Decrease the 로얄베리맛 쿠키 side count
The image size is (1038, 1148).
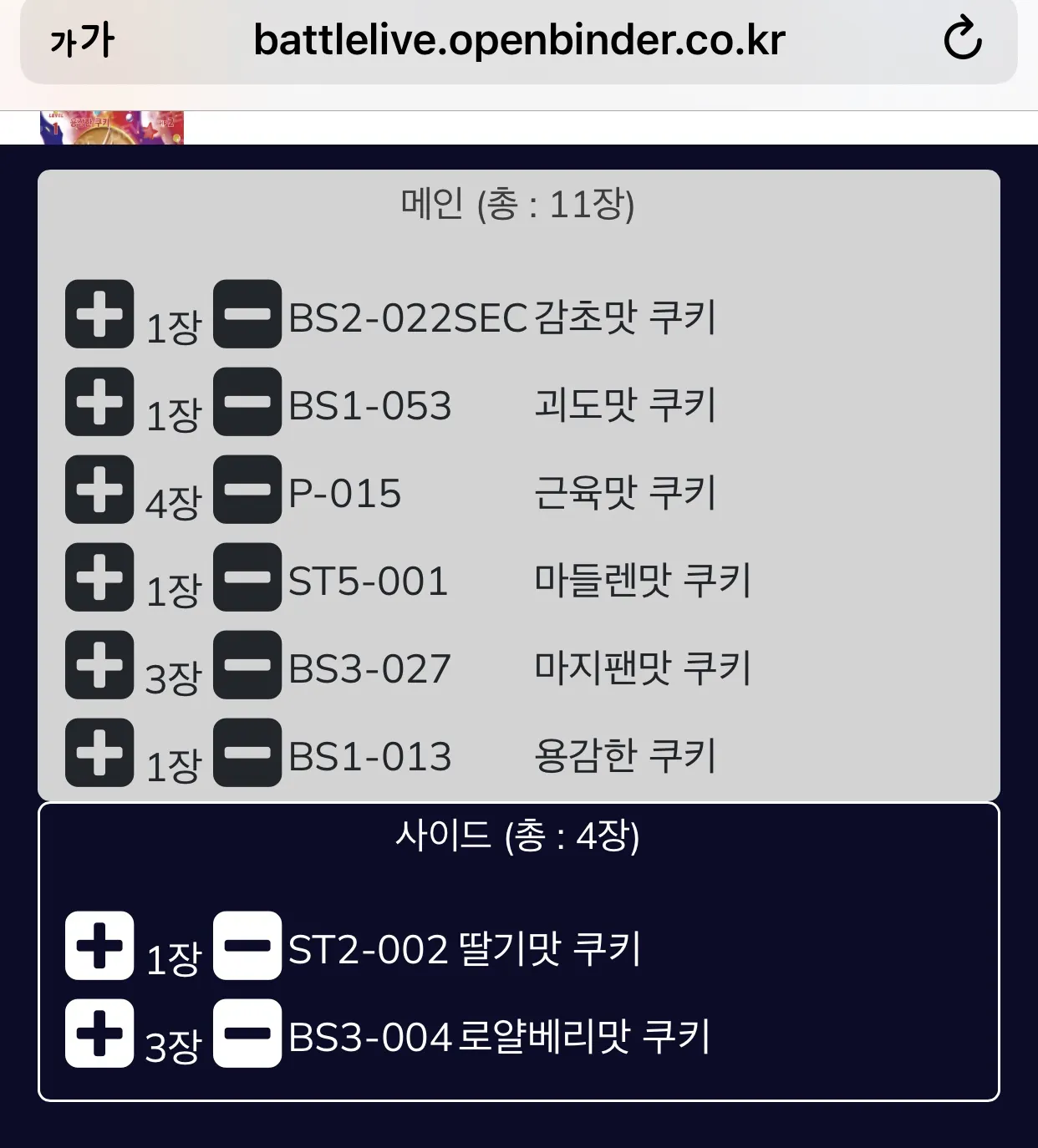click(x=247, y=1034)
